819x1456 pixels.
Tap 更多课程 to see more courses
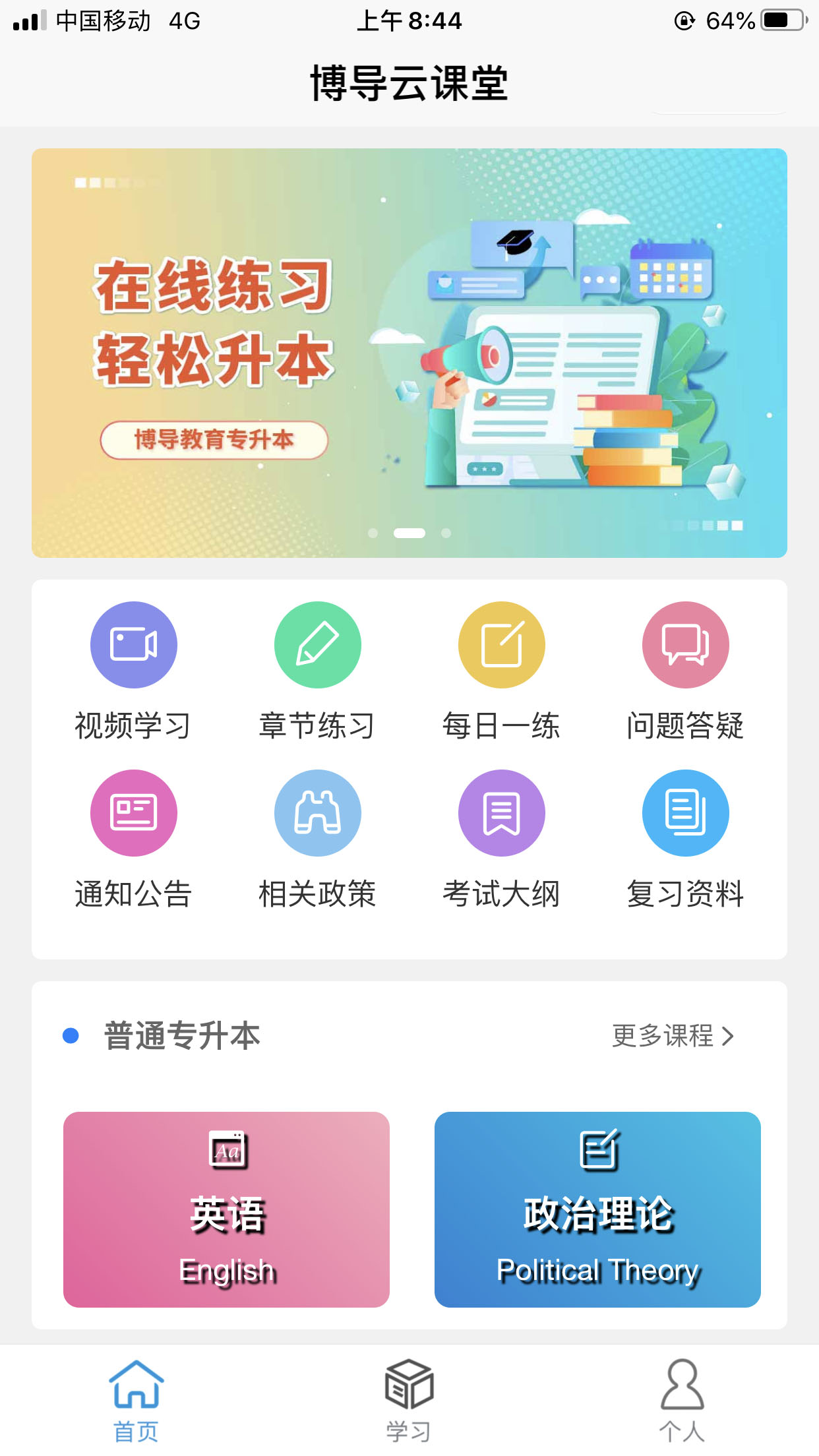(x=673, y=1036)
